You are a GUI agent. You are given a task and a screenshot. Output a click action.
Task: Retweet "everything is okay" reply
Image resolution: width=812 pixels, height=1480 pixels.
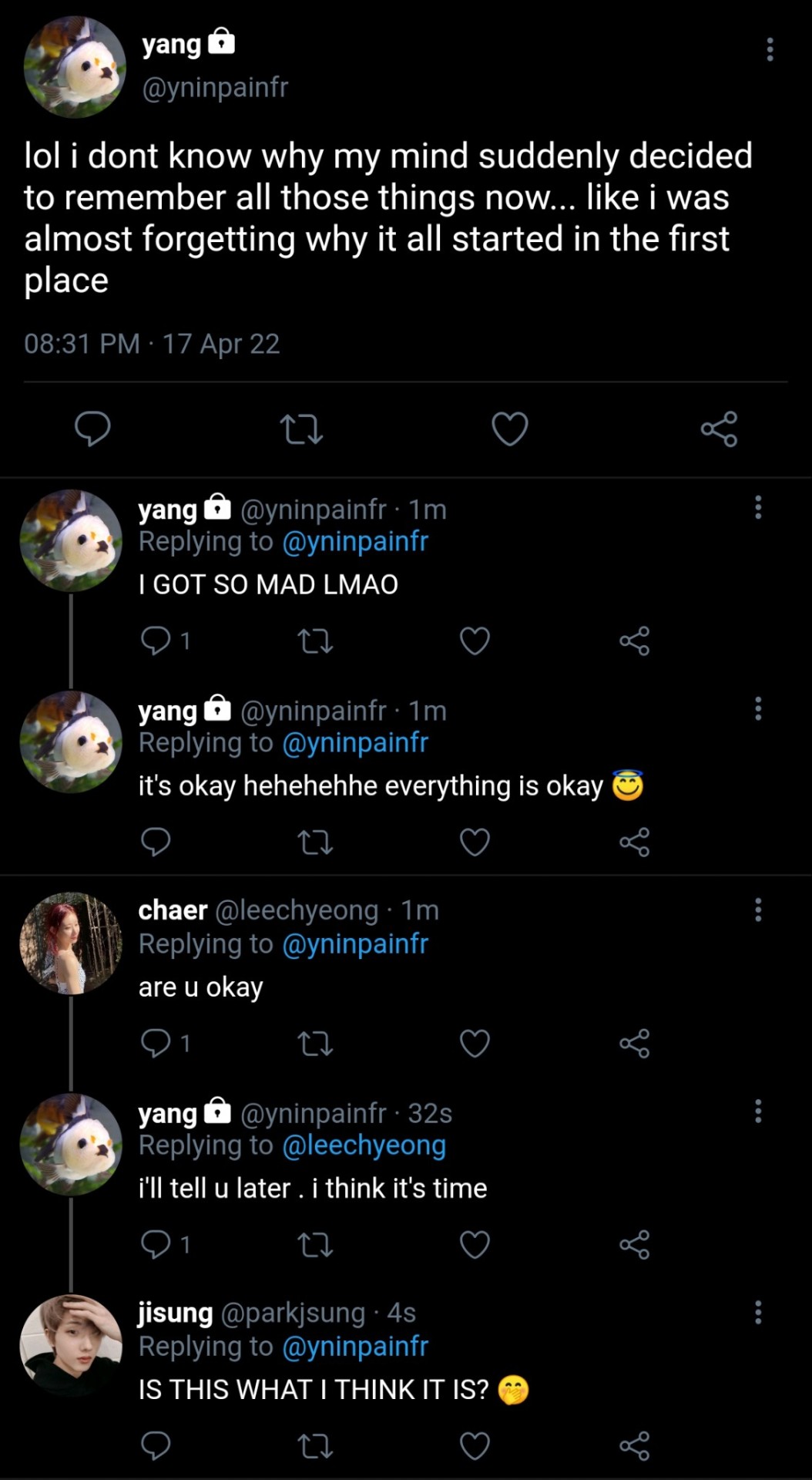click(315, 843)
